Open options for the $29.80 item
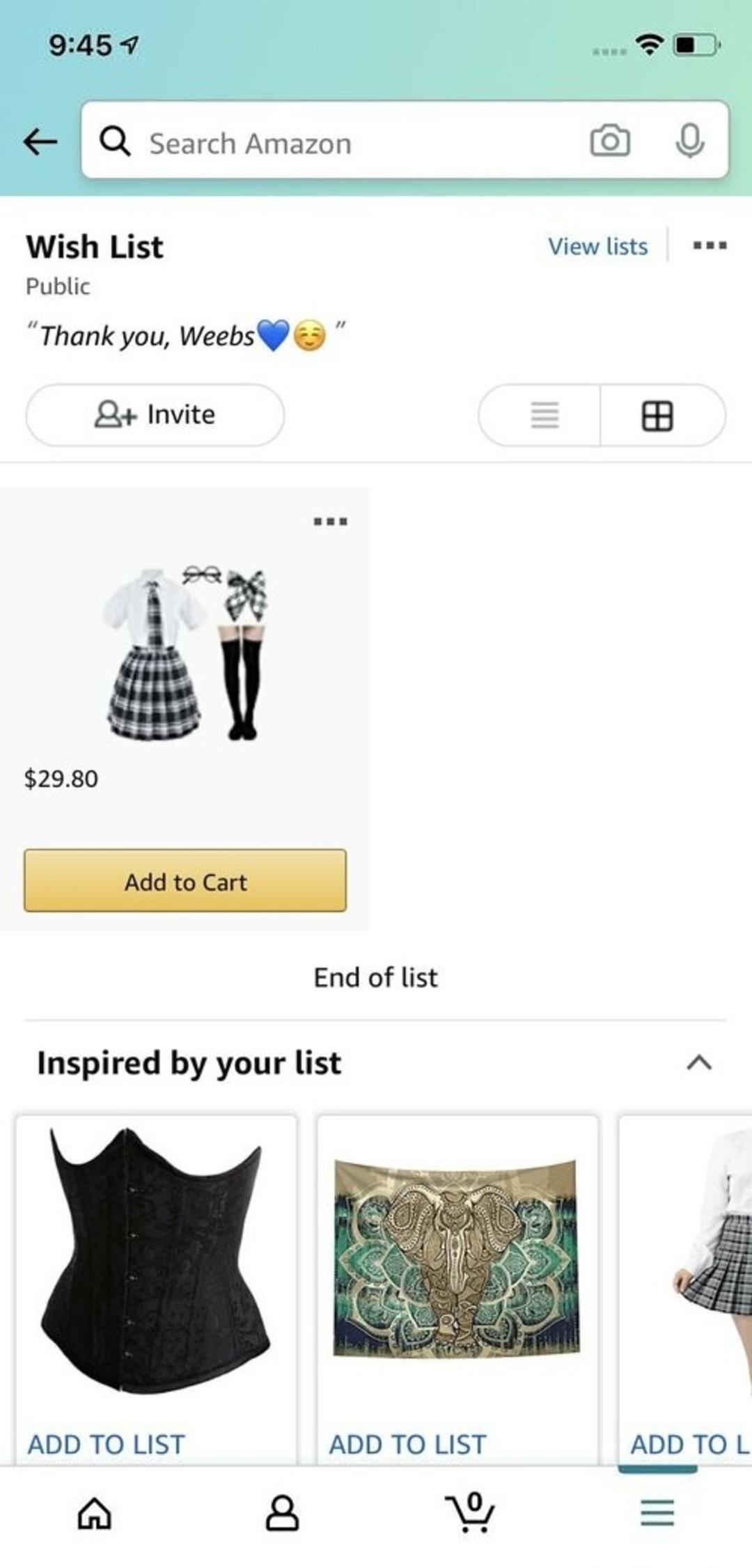This screenshot has height=1568, width=752. coord(330,521)
